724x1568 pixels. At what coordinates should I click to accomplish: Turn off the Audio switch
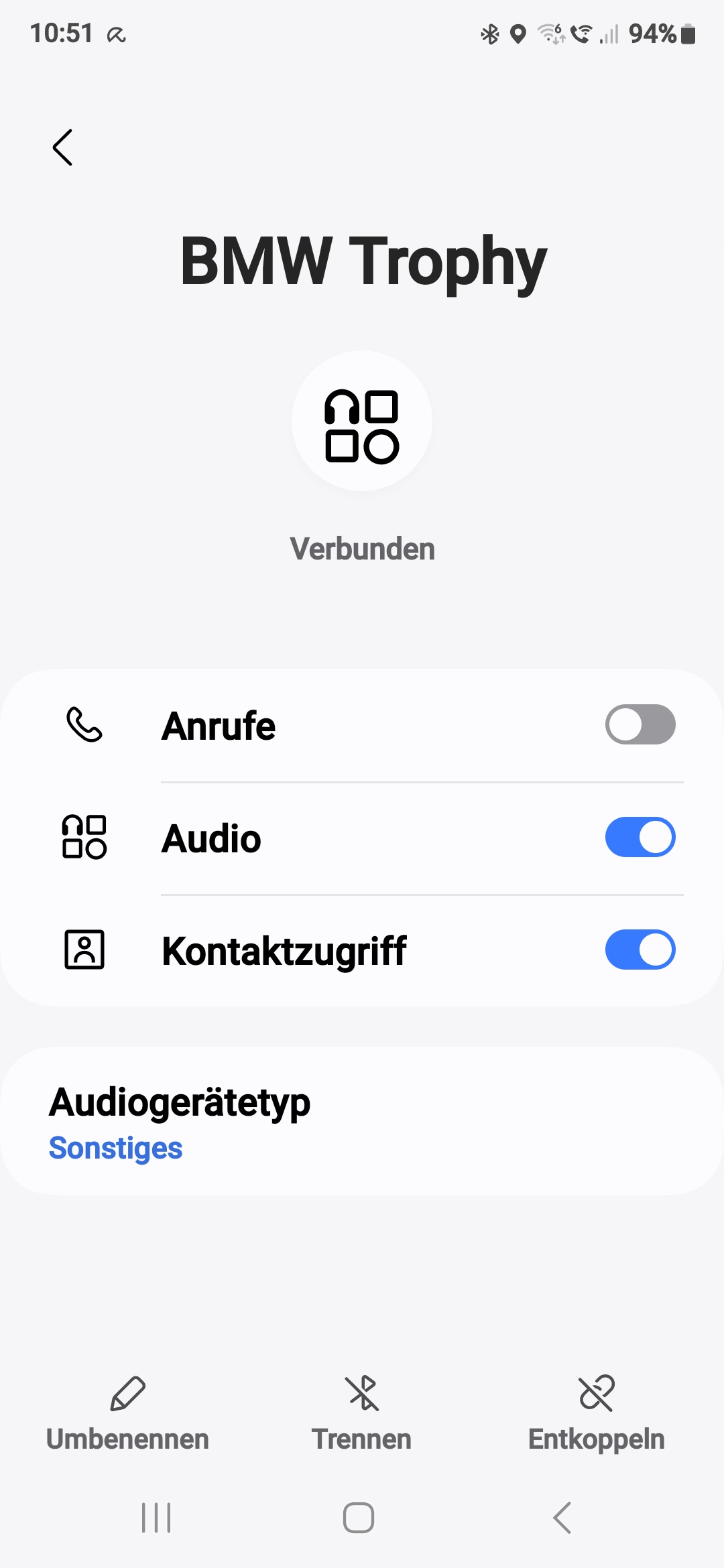pos(640,837)
